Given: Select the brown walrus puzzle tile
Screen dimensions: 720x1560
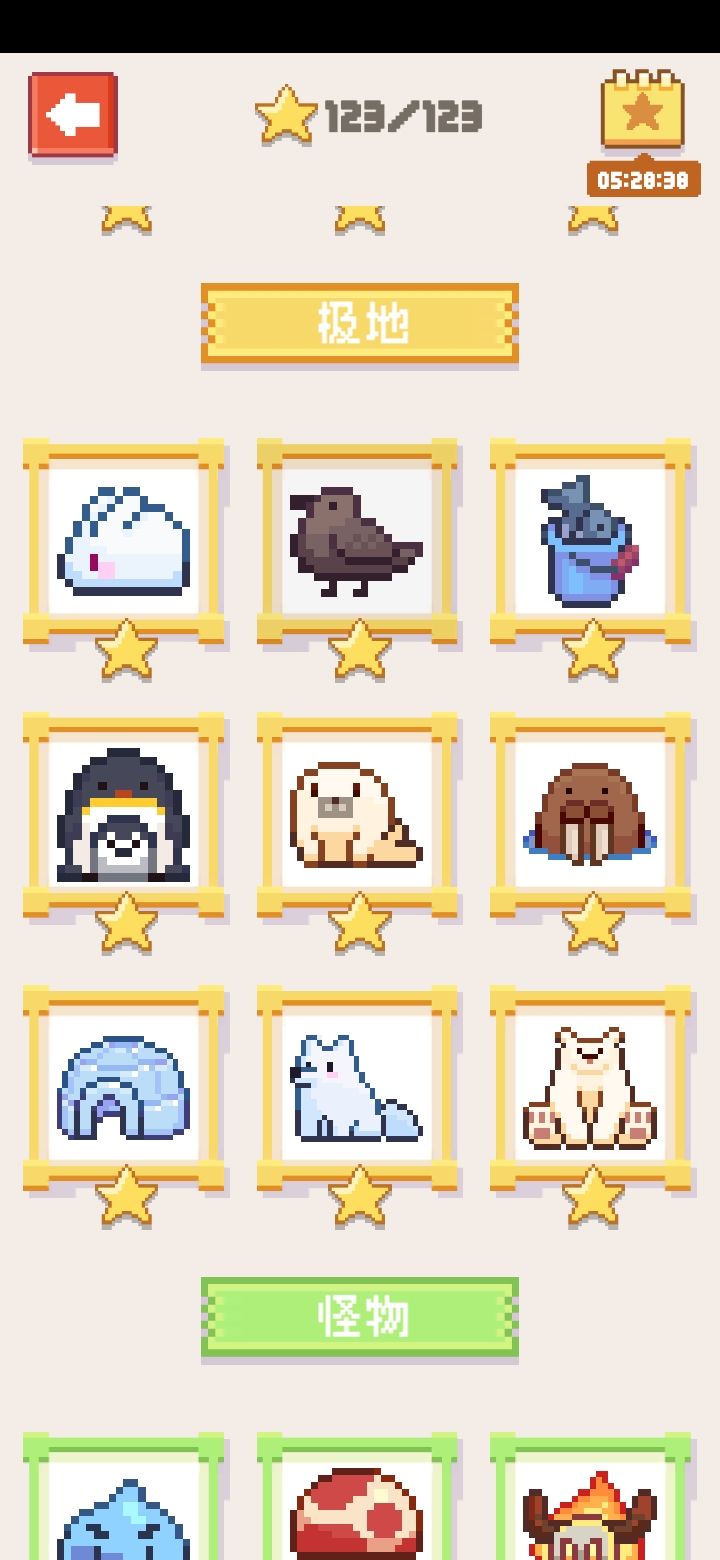Looking at the screenshot, I should 590,815.
